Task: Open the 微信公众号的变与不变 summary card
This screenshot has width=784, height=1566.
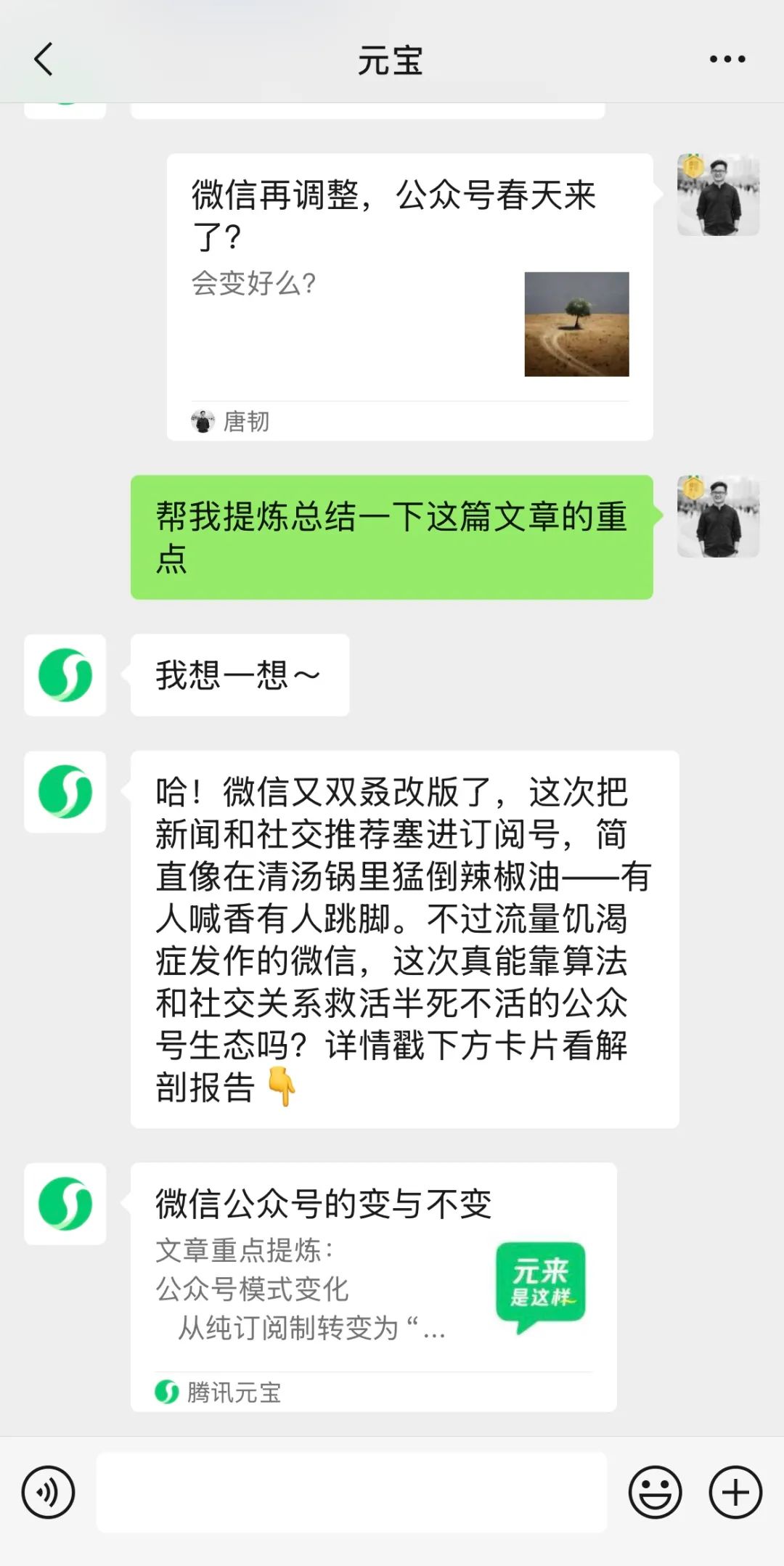Action: 373,1286
